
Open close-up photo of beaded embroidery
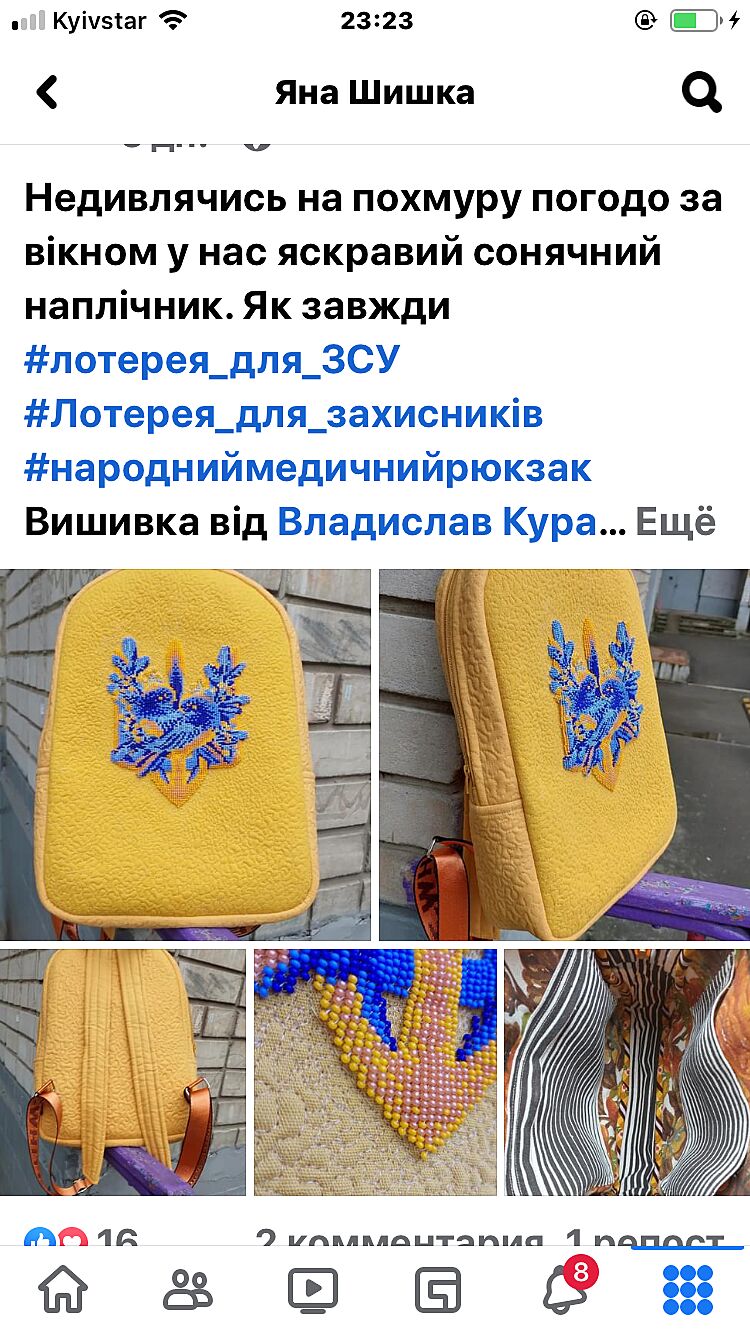[375, 1072]
